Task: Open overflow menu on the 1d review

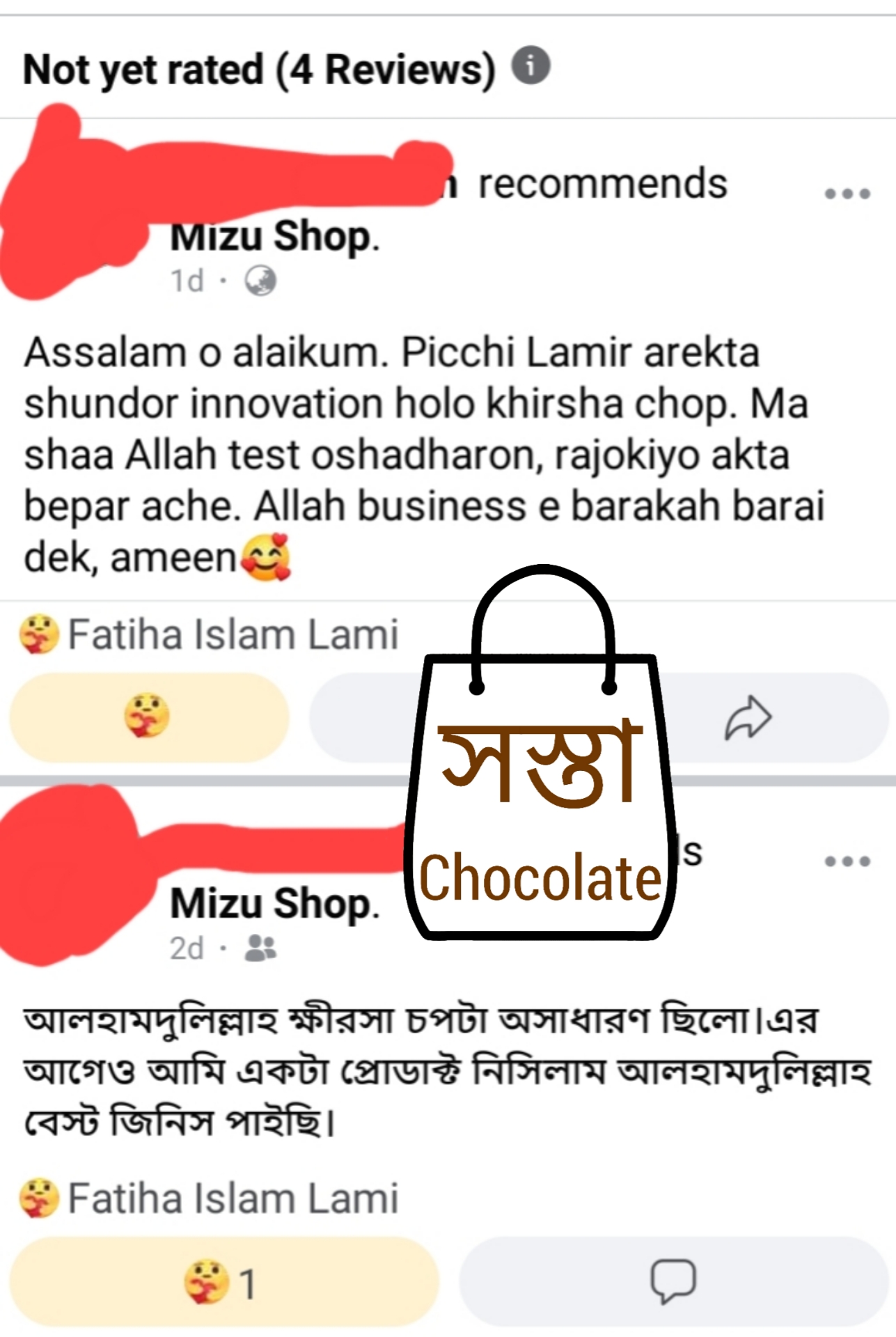Action: (x=847, y=194)
